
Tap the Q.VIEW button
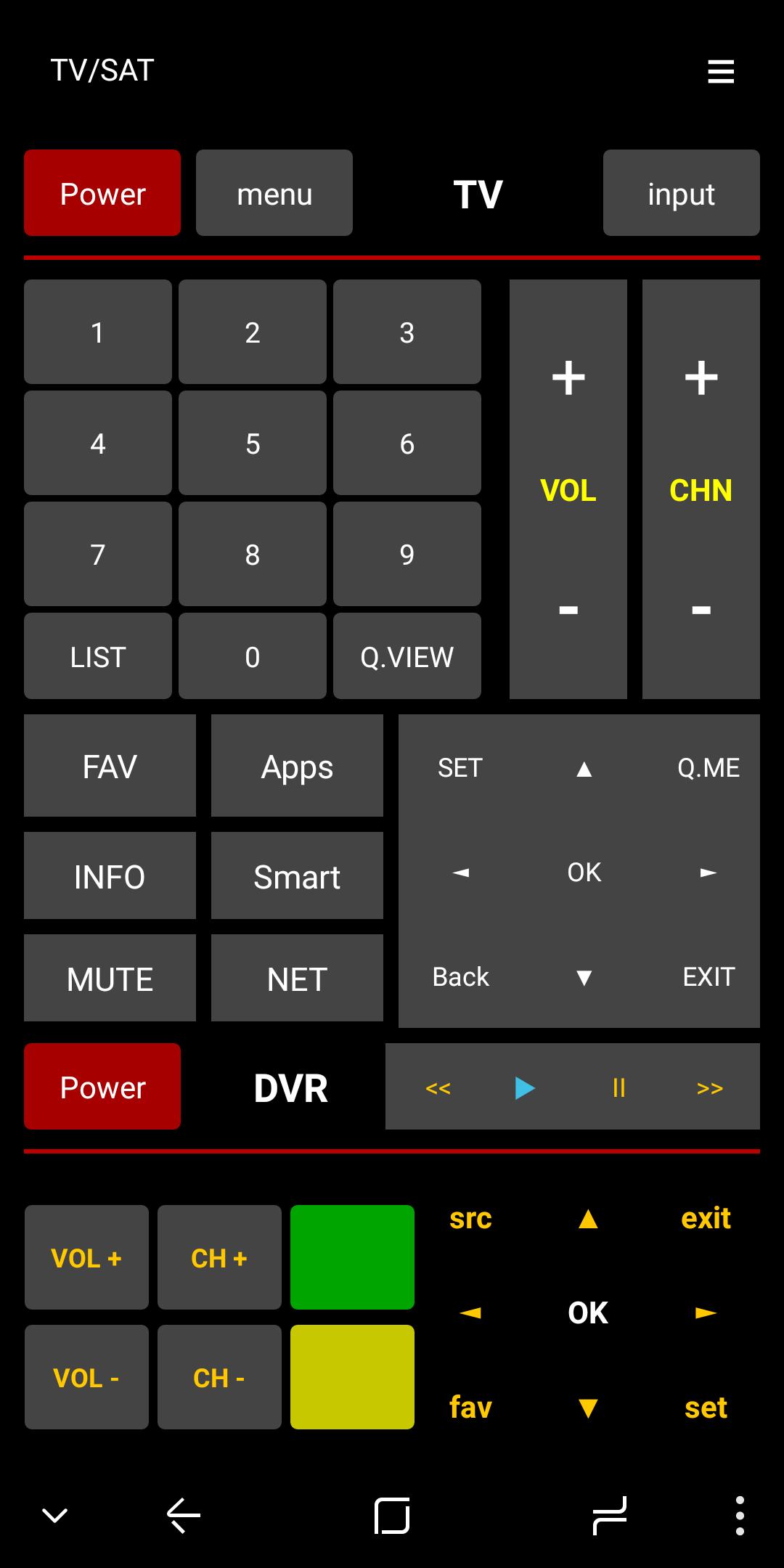[x=407, y=656]
